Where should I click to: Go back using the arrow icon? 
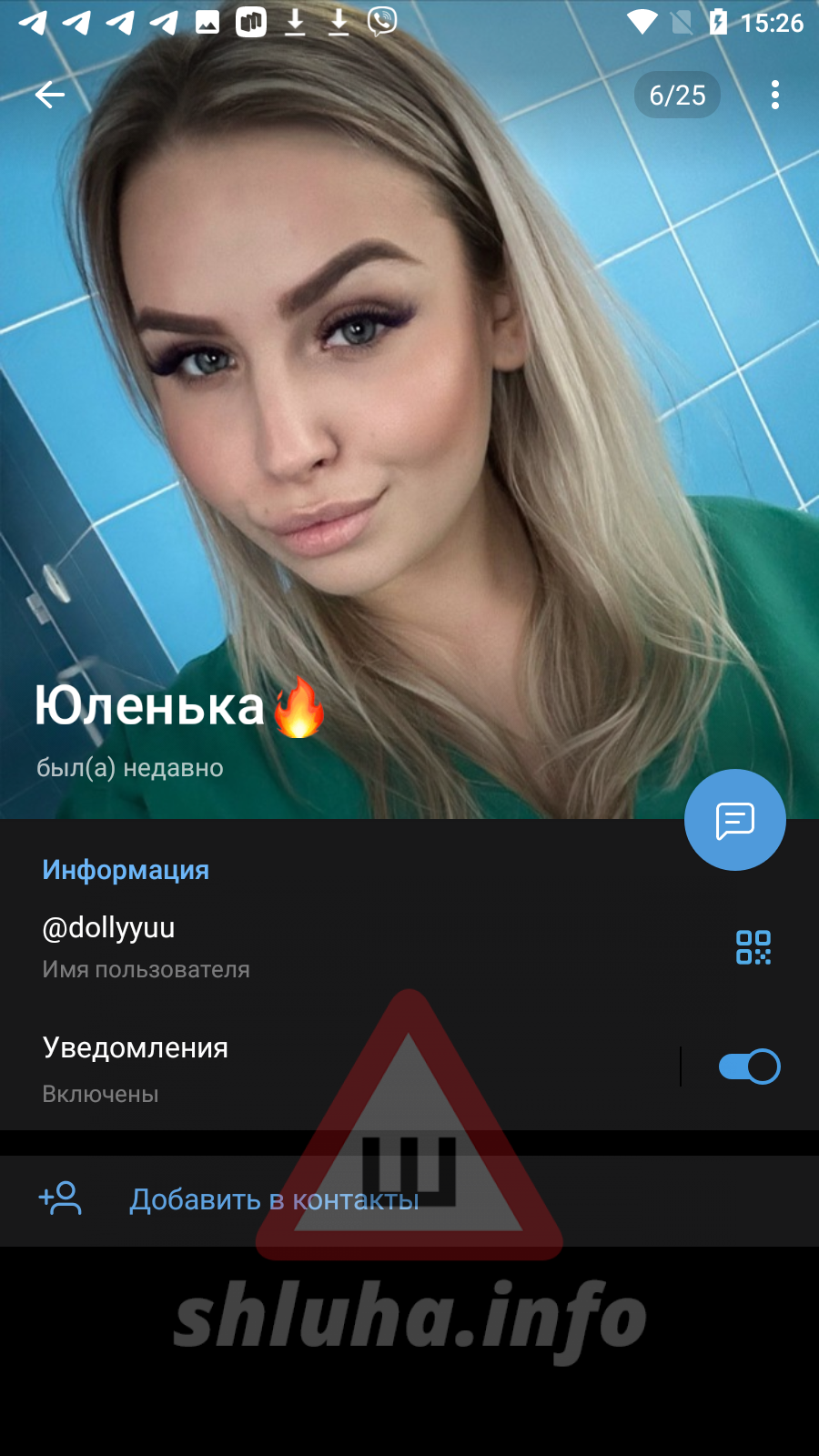50,95
